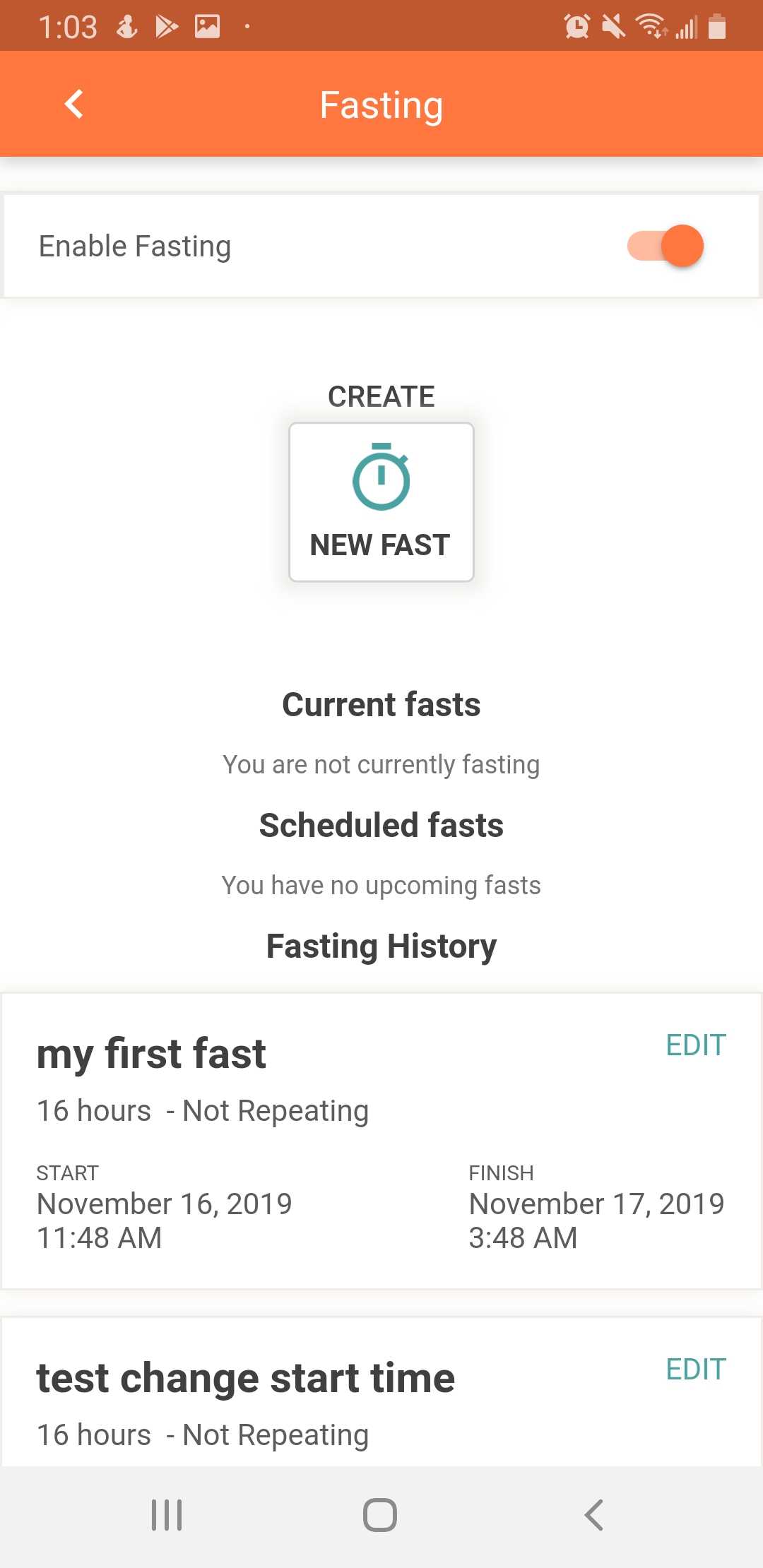Open the system recent apps view
This screenshot has height=1568, width=763.
tap(167, 1514)
